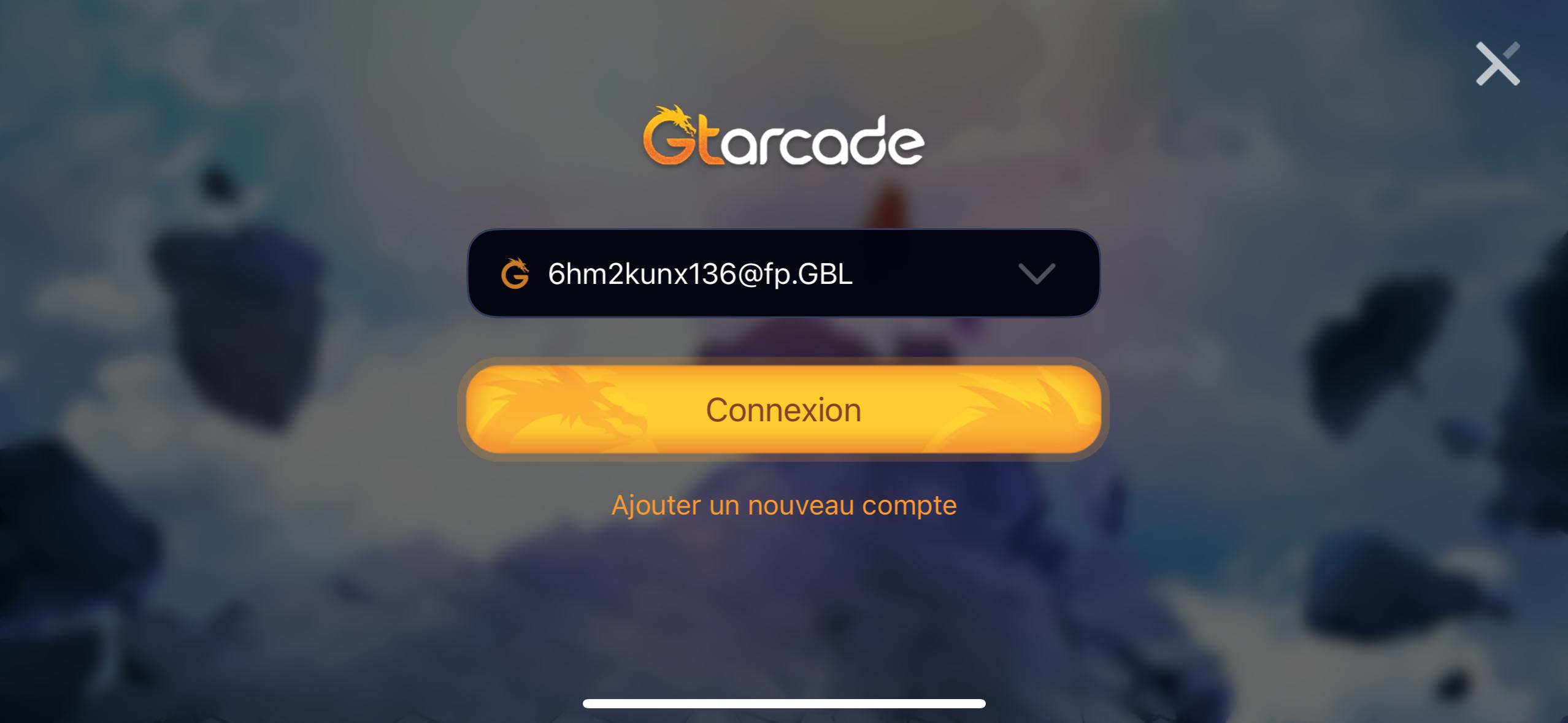This screenshot has width=1568, height=723.
Task: Close the Gtarcade login screen
Action: (x=1497, y=64)
